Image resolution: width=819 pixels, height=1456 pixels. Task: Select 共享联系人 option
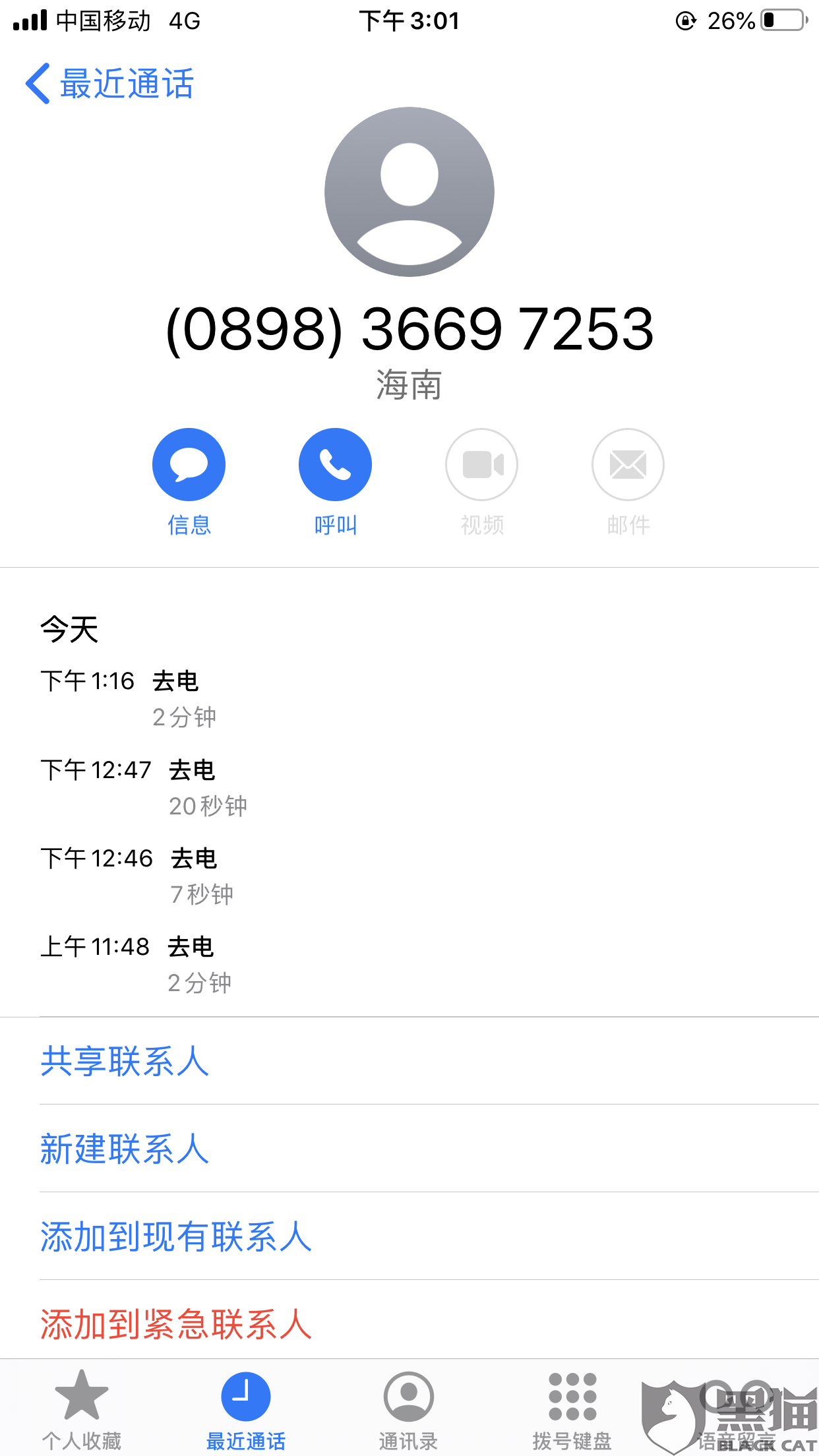coord(125,1061)
